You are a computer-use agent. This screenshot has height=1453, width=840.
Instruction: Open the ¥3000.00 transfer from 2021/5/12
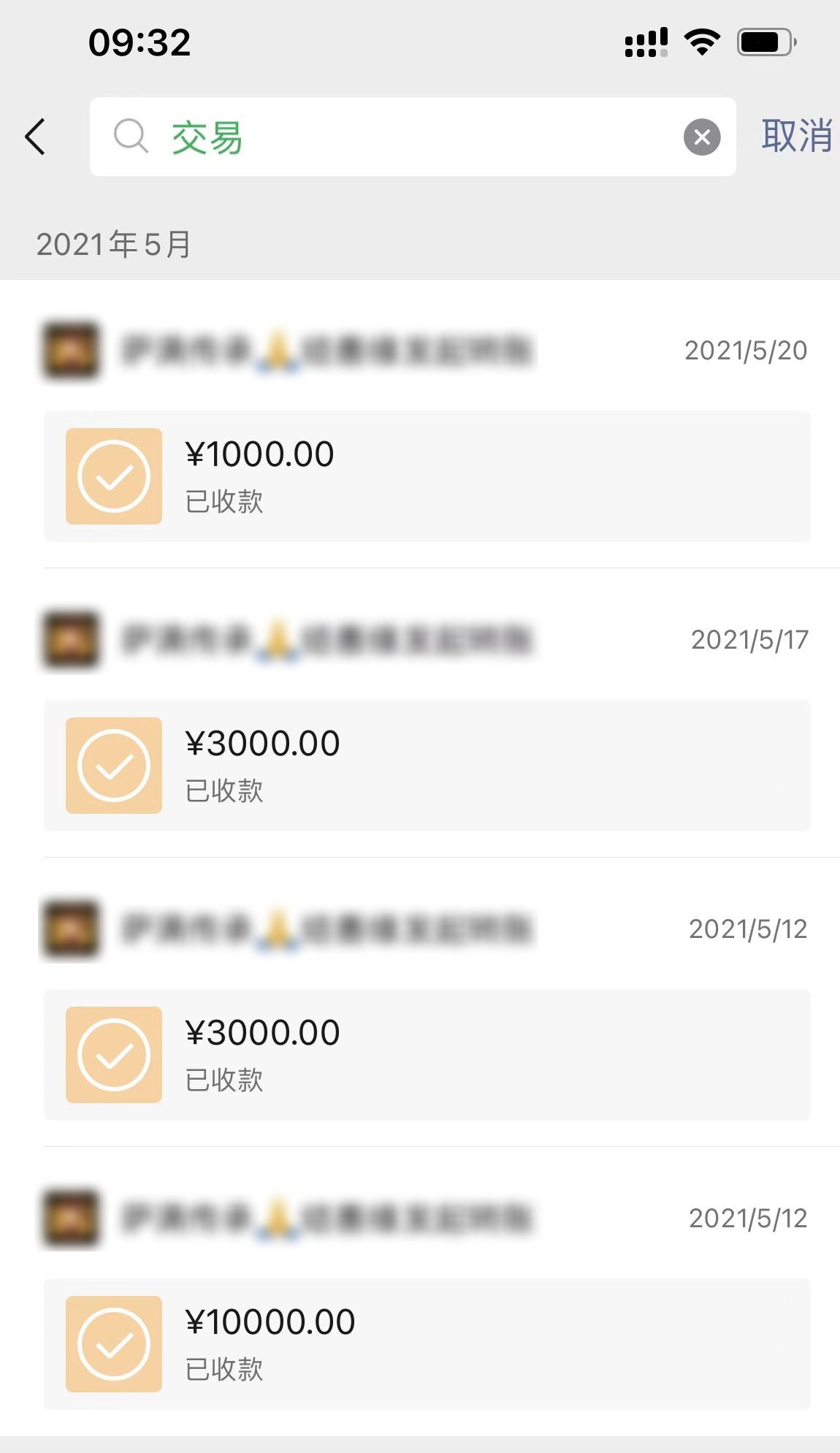(427, 1055)
